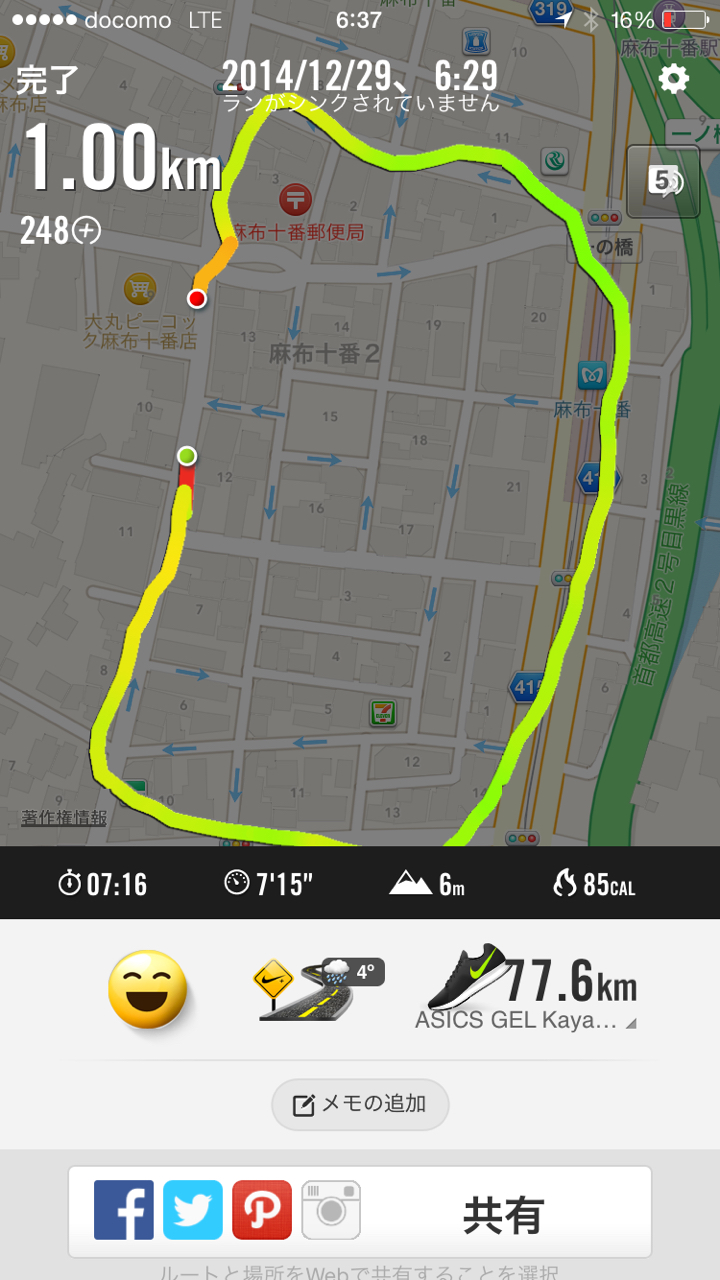Share the run to Instagram
This screenshot has height=1280, width=720.
click(331, 1210)
